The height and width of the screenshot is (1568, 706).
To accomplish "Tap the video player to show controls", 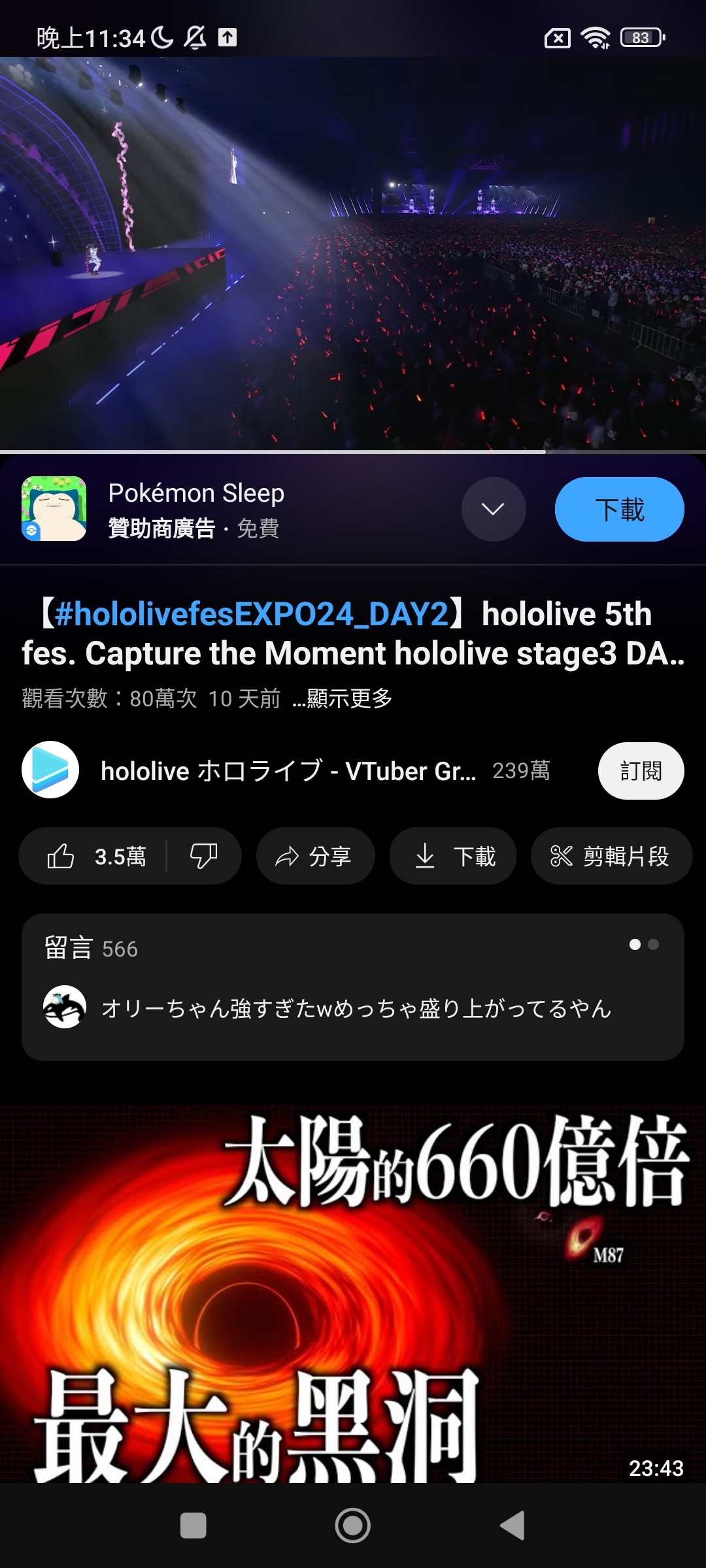I will (353, 253).
